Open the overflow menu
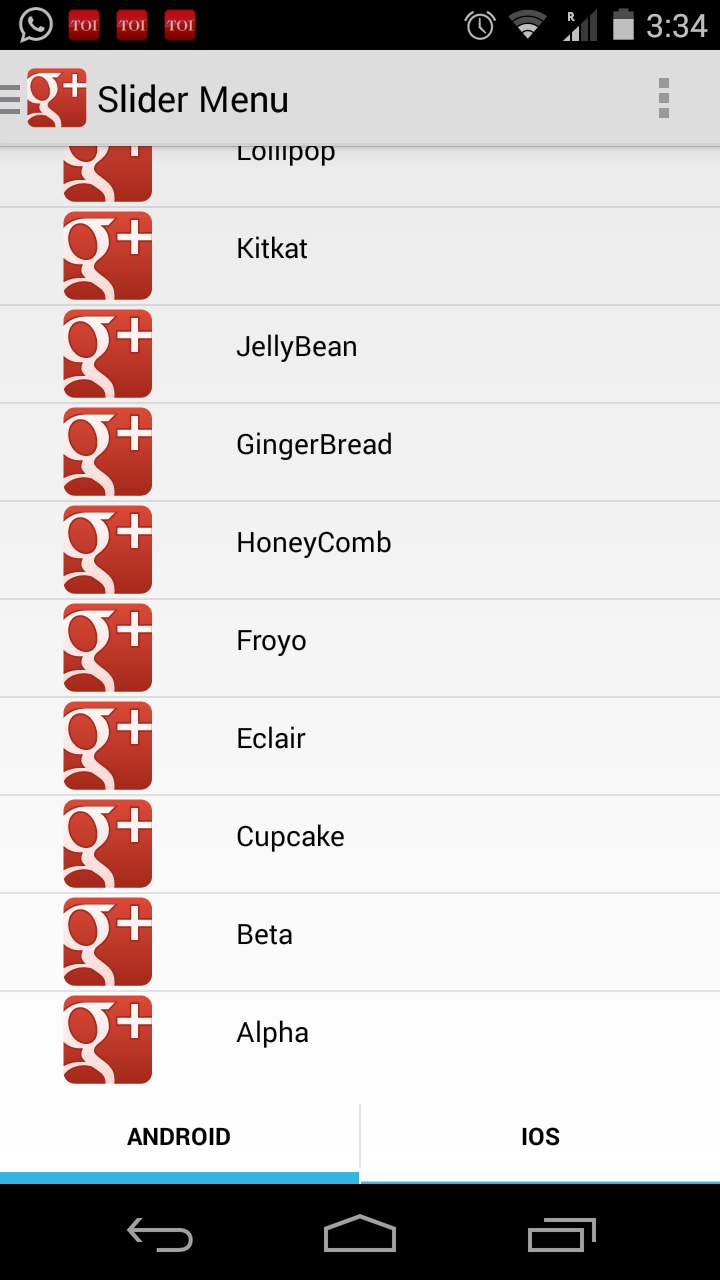720x1280 pixels. pyautogui.click(x=664, y=99)
